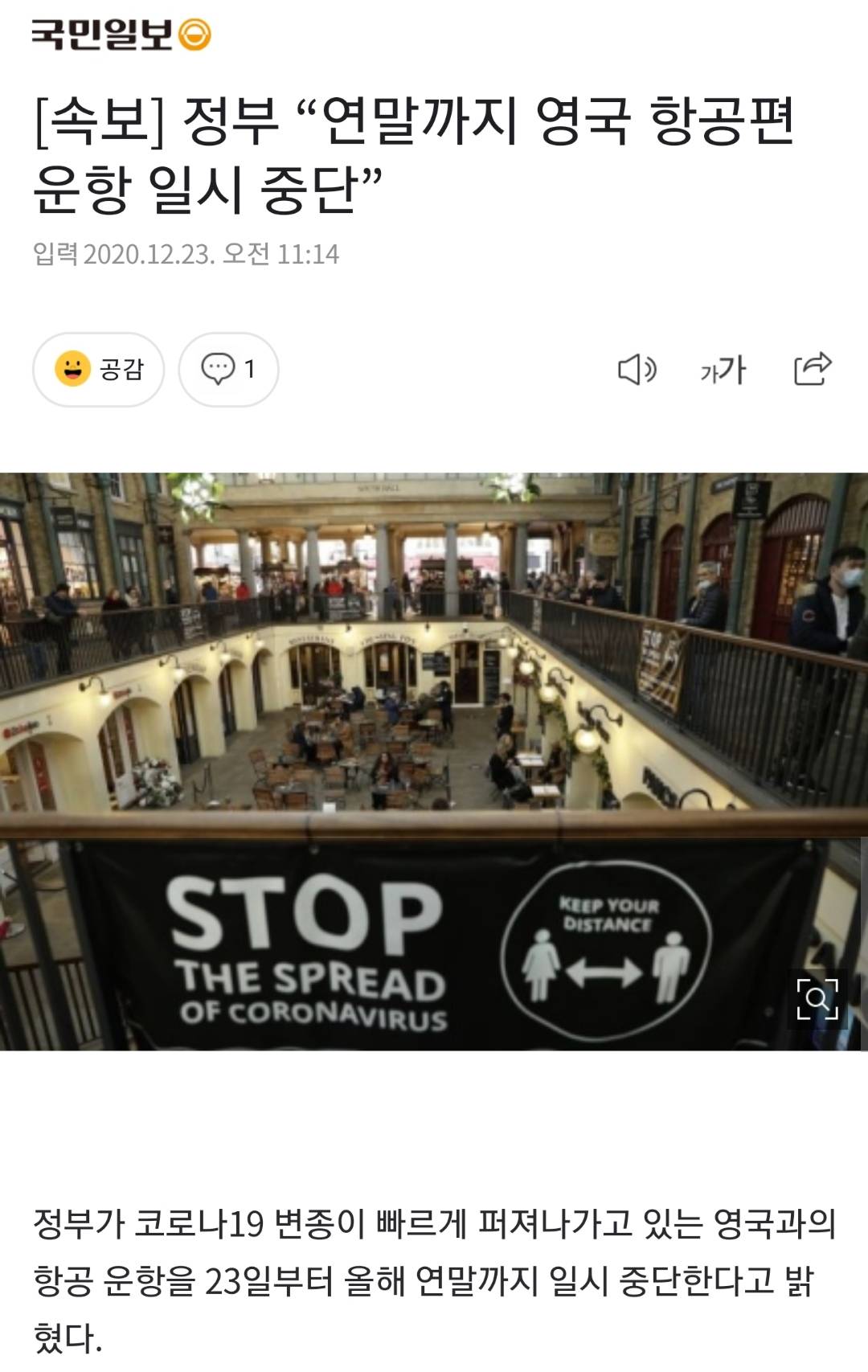868x1372 pixels.
Task: React with the 공감 button
Action: click(x=99, y=370)
